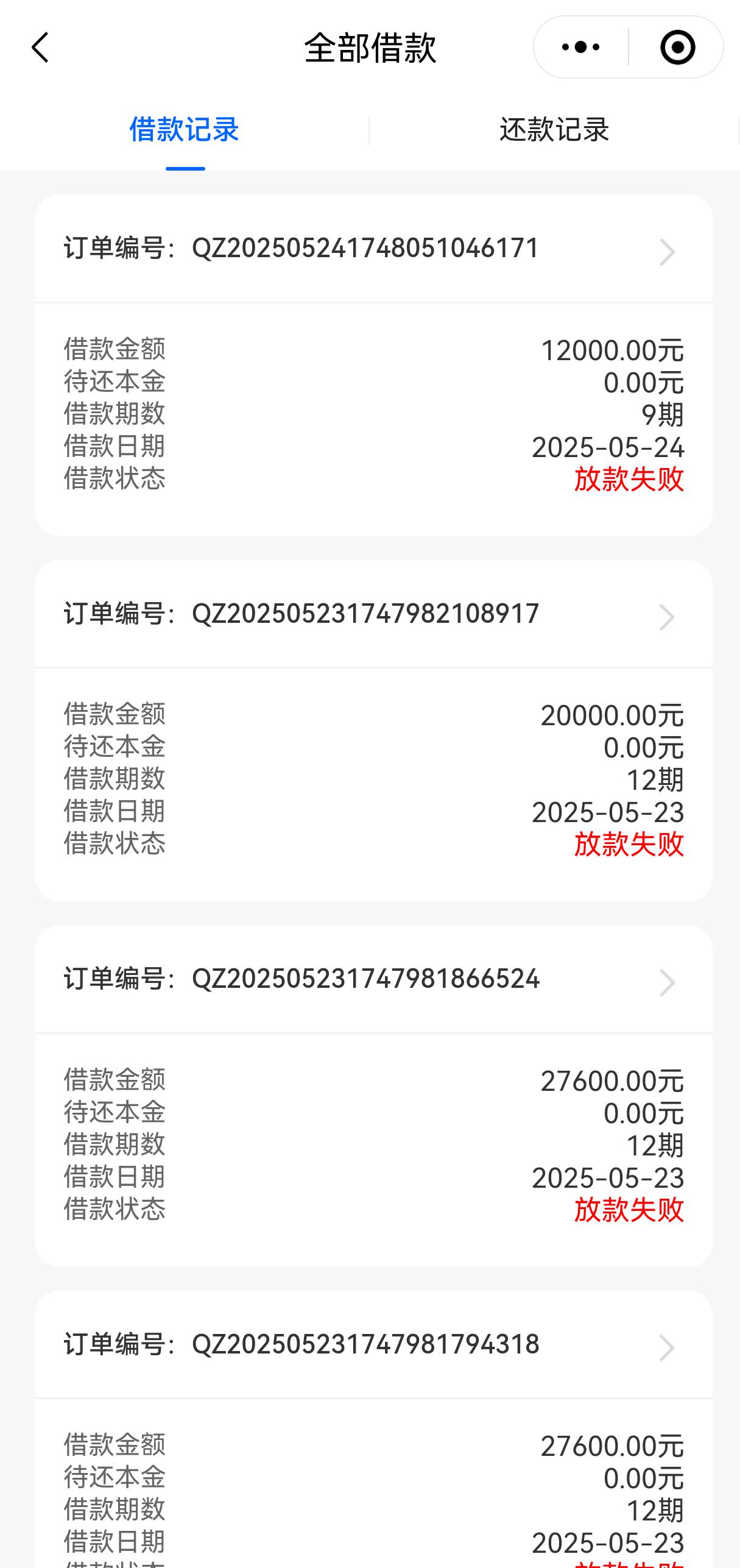Open the mini program three-dot menu
Viewport: 740px width, 1568px height.
pyautogui.click(x=580, y=47)
